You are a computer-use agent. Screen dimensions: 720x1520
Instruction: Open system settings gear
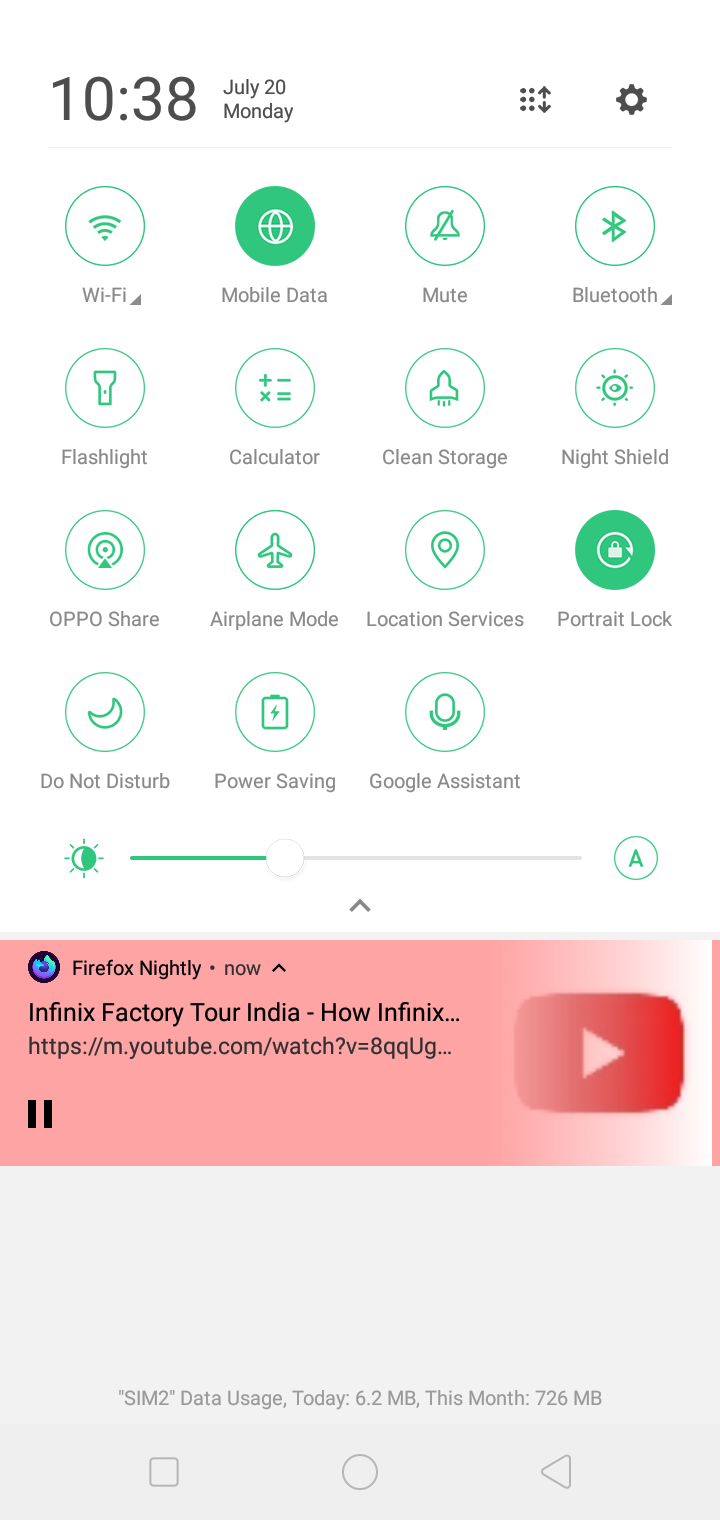coord(631,100)
